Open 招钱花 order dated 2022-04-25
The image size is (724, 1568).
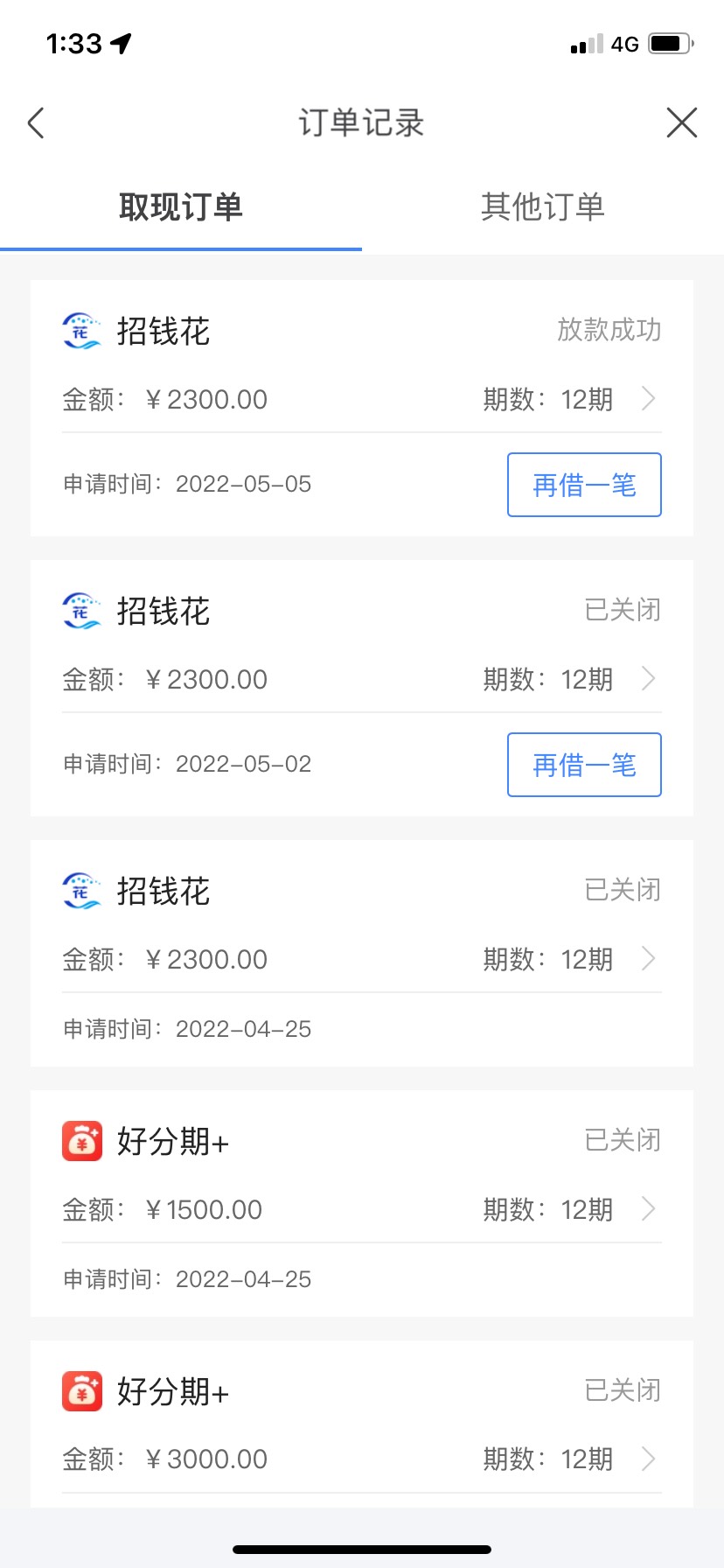(362, 953)
